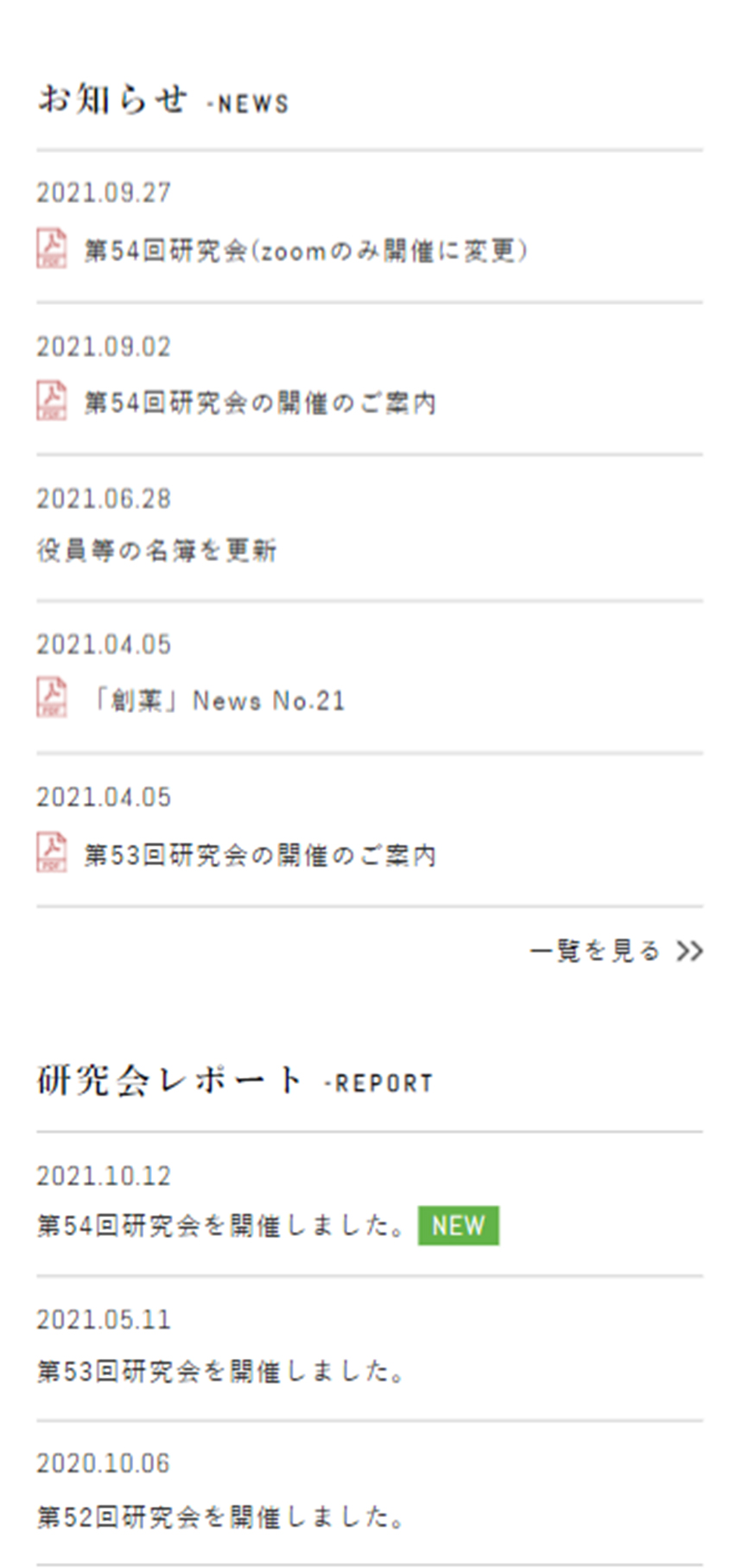The width and height of the screenshot is (736, 1568).
Task: Tap 一覧を見る to view all news
Action: (x=617, y=951)
